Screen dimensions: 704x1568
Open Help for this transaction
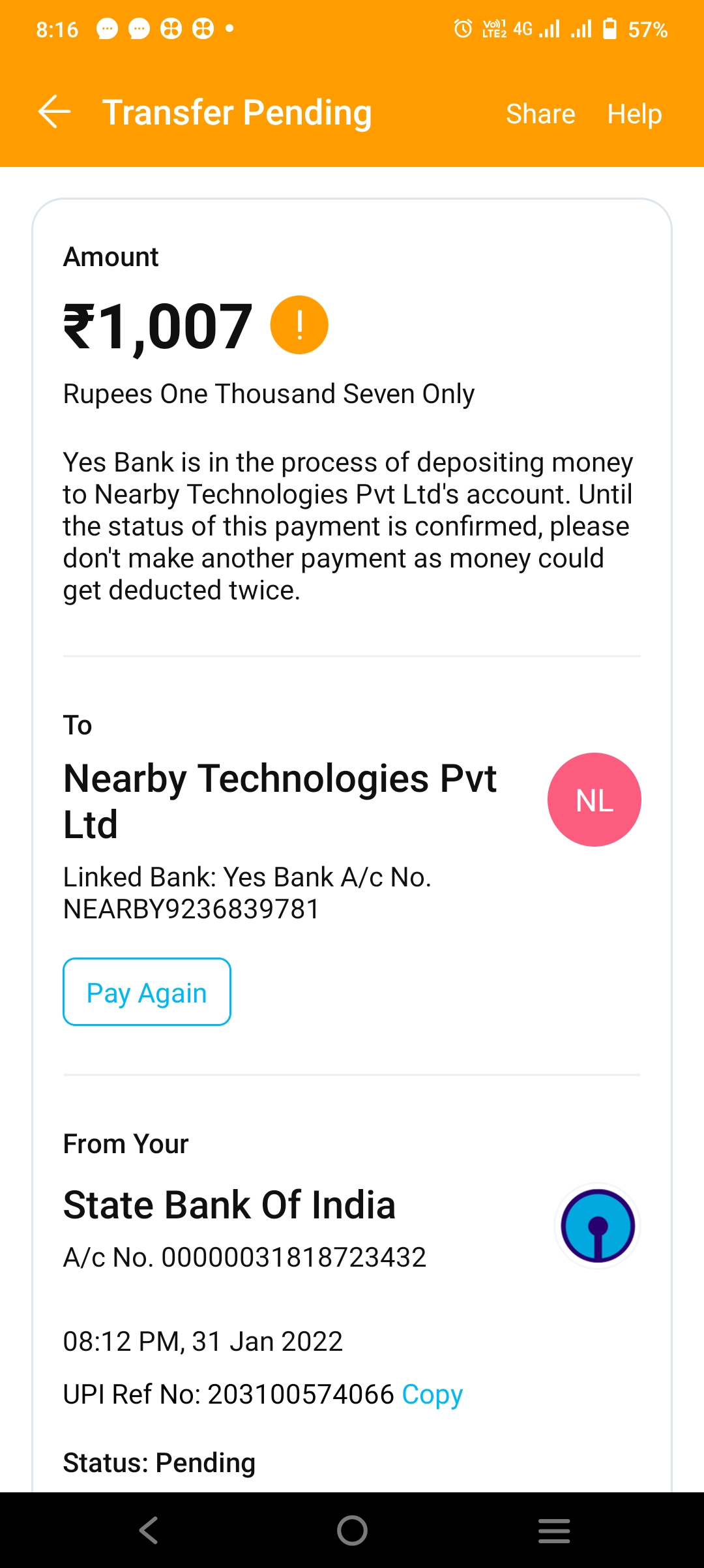[x=634, y=113]
